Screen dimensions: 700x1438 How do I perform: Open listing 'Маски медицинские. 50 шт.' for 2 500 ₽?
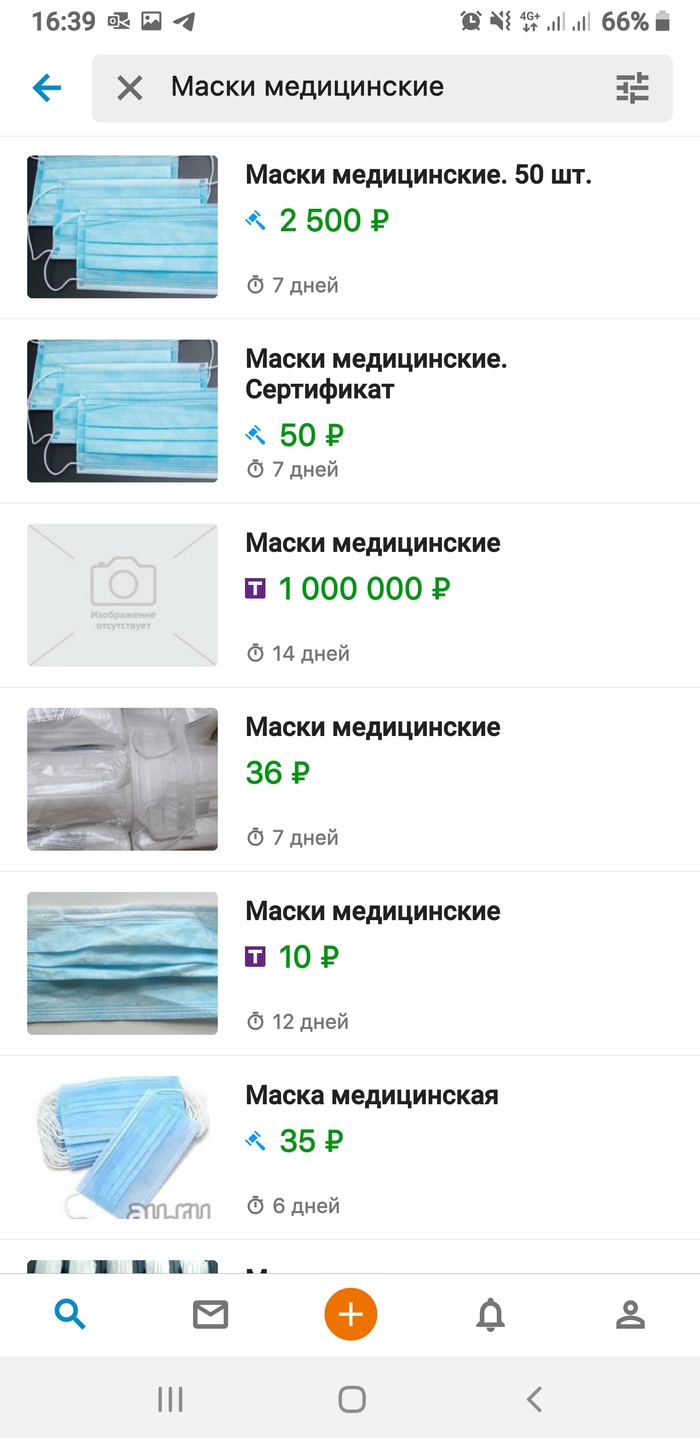point(419,176)
